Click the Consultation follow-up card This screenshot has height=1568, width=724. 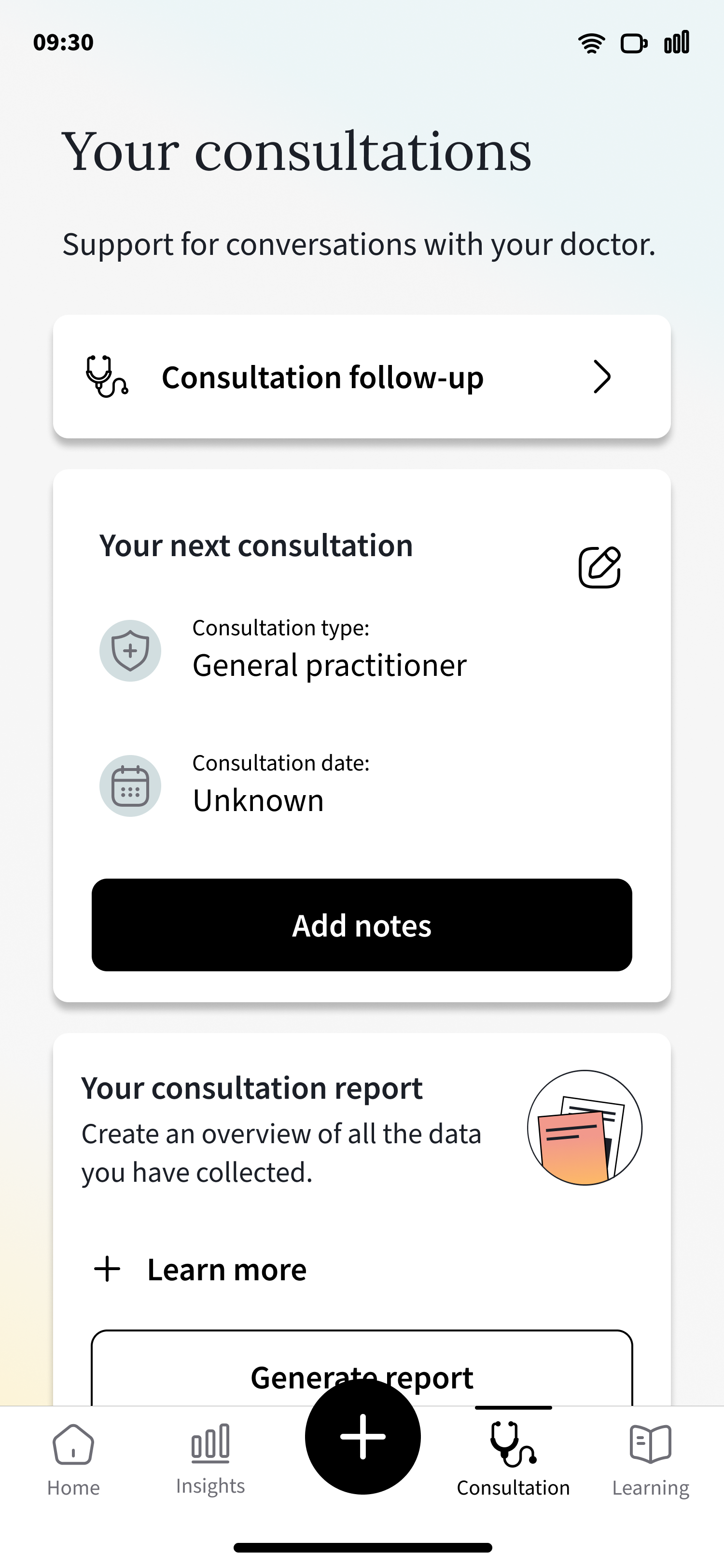tap(362, 377)
